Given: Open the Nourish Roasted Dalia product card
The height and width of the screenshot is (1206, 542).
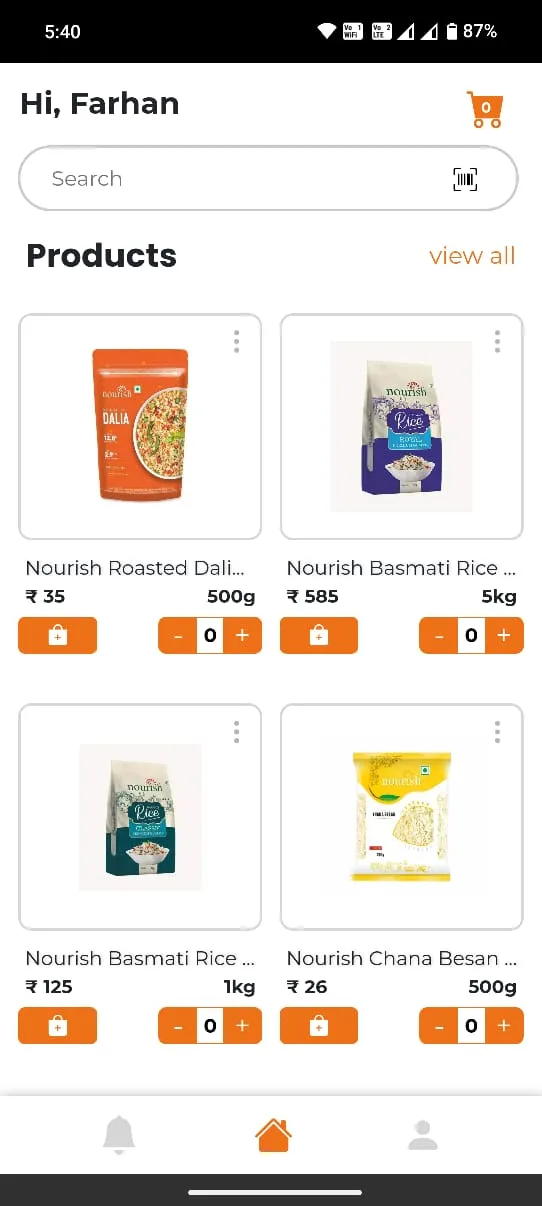Looking at the screenshot, I should coord(140,427).
